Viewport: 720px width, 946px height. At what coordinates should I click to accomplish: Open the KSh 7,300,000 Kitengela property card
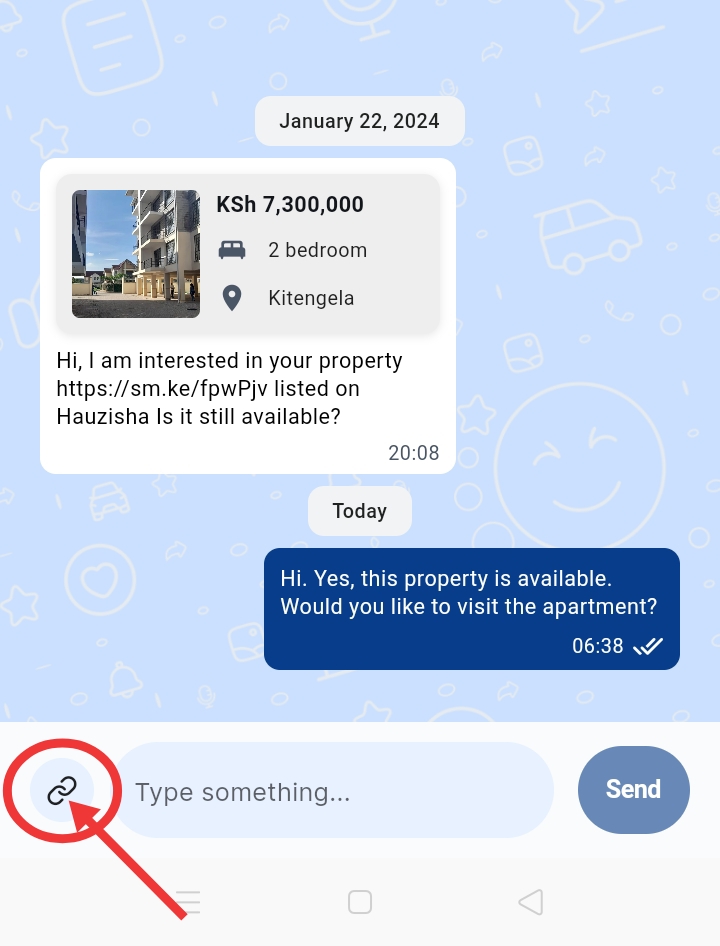248,254
